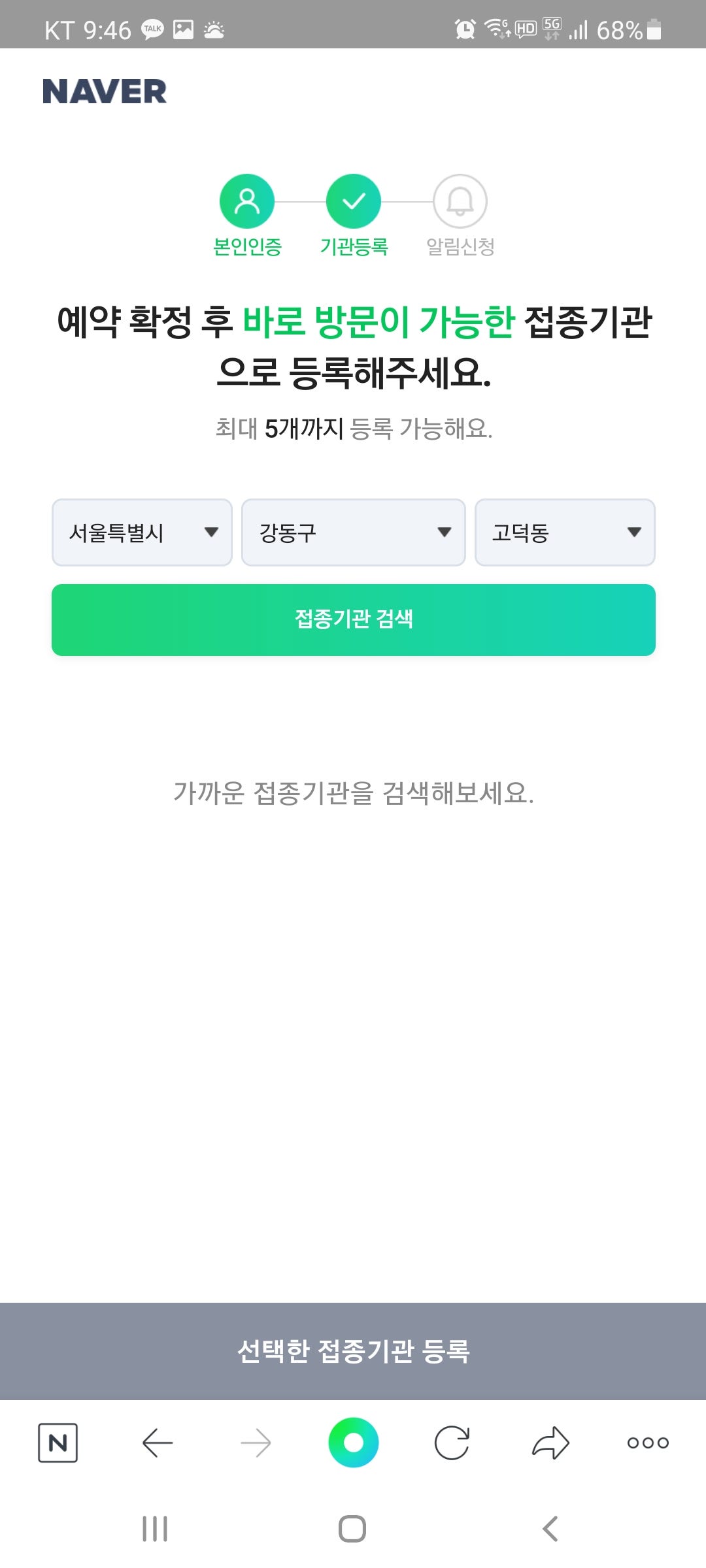Open the Naver N home icon
The width and height of the screenshot is (706, 1568).
point(58,1443)
